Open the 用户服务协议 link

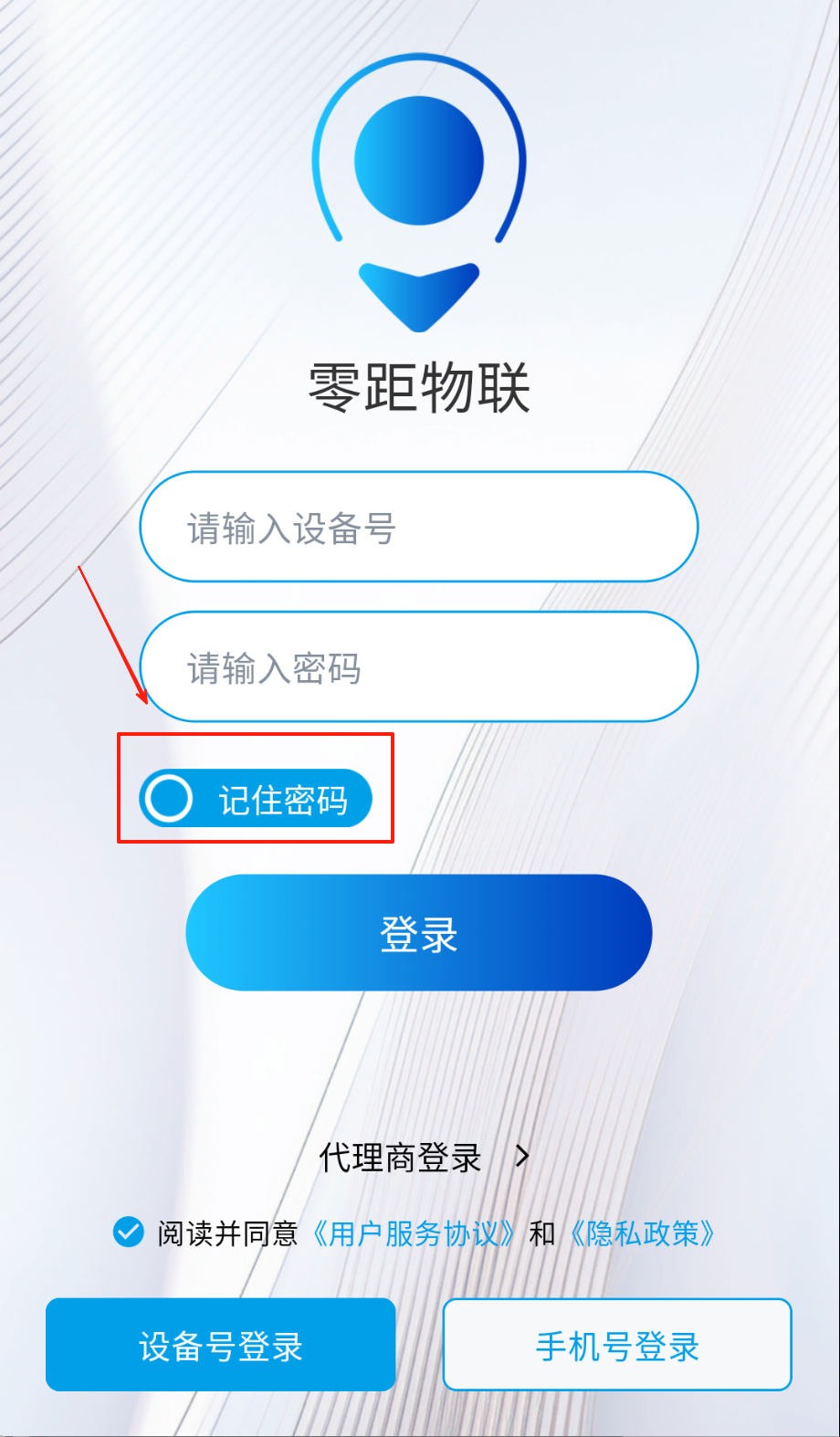pos(413,1233)
